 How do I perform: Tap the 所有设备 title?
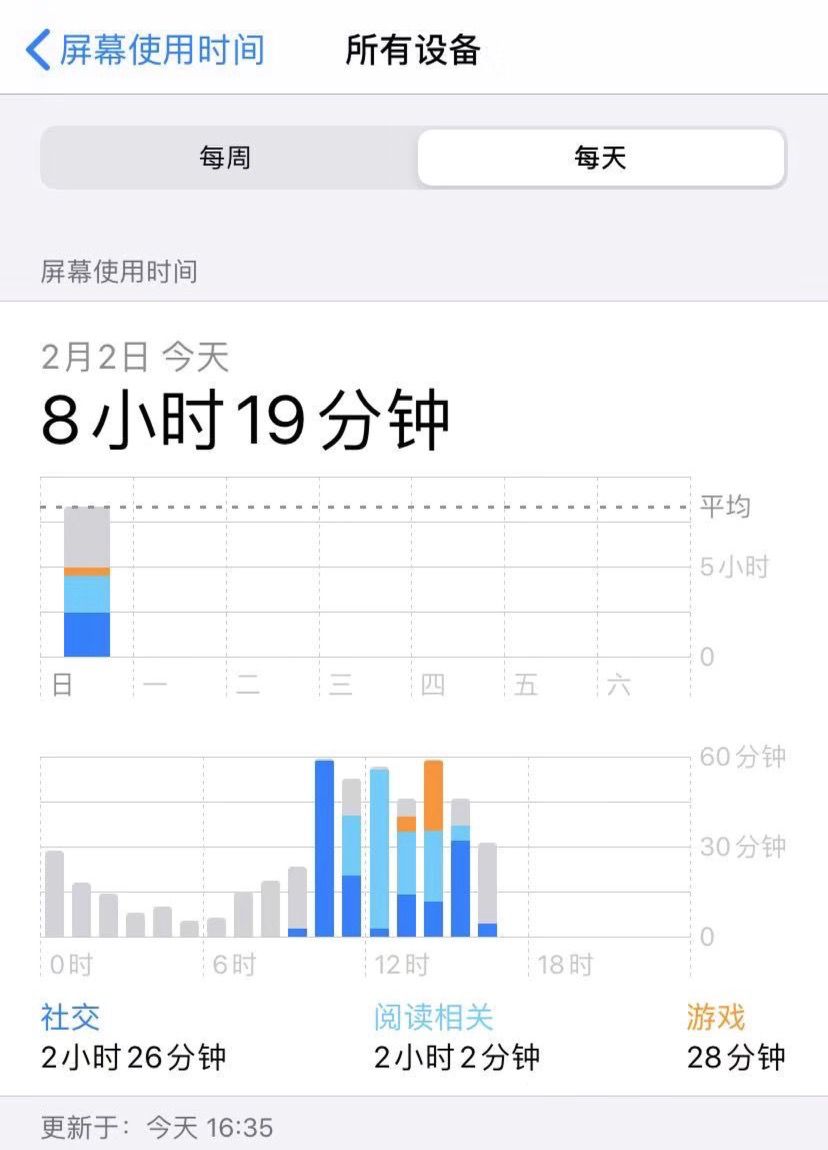414,47
